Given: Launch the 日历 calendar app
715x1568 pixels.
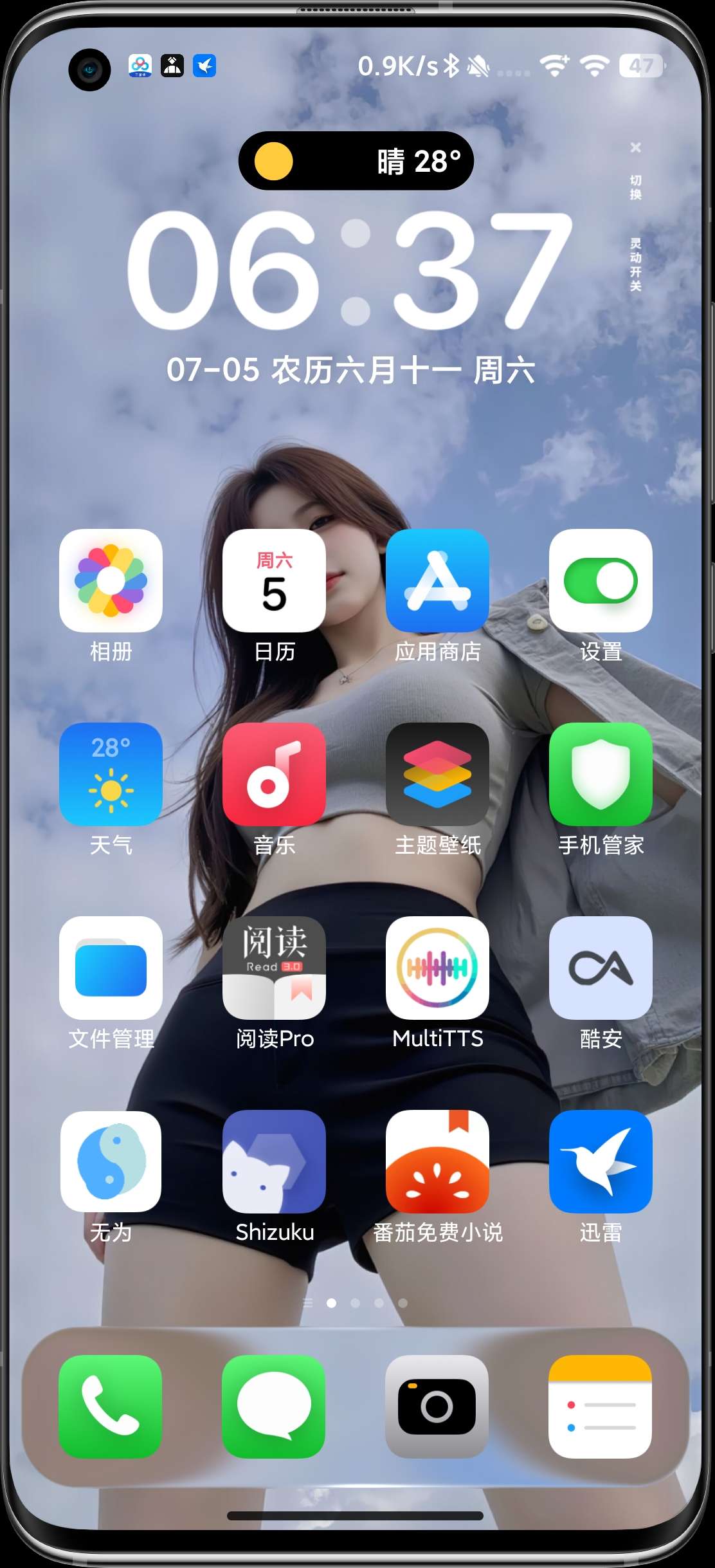Looking at the screenshot, I should 274,580.
